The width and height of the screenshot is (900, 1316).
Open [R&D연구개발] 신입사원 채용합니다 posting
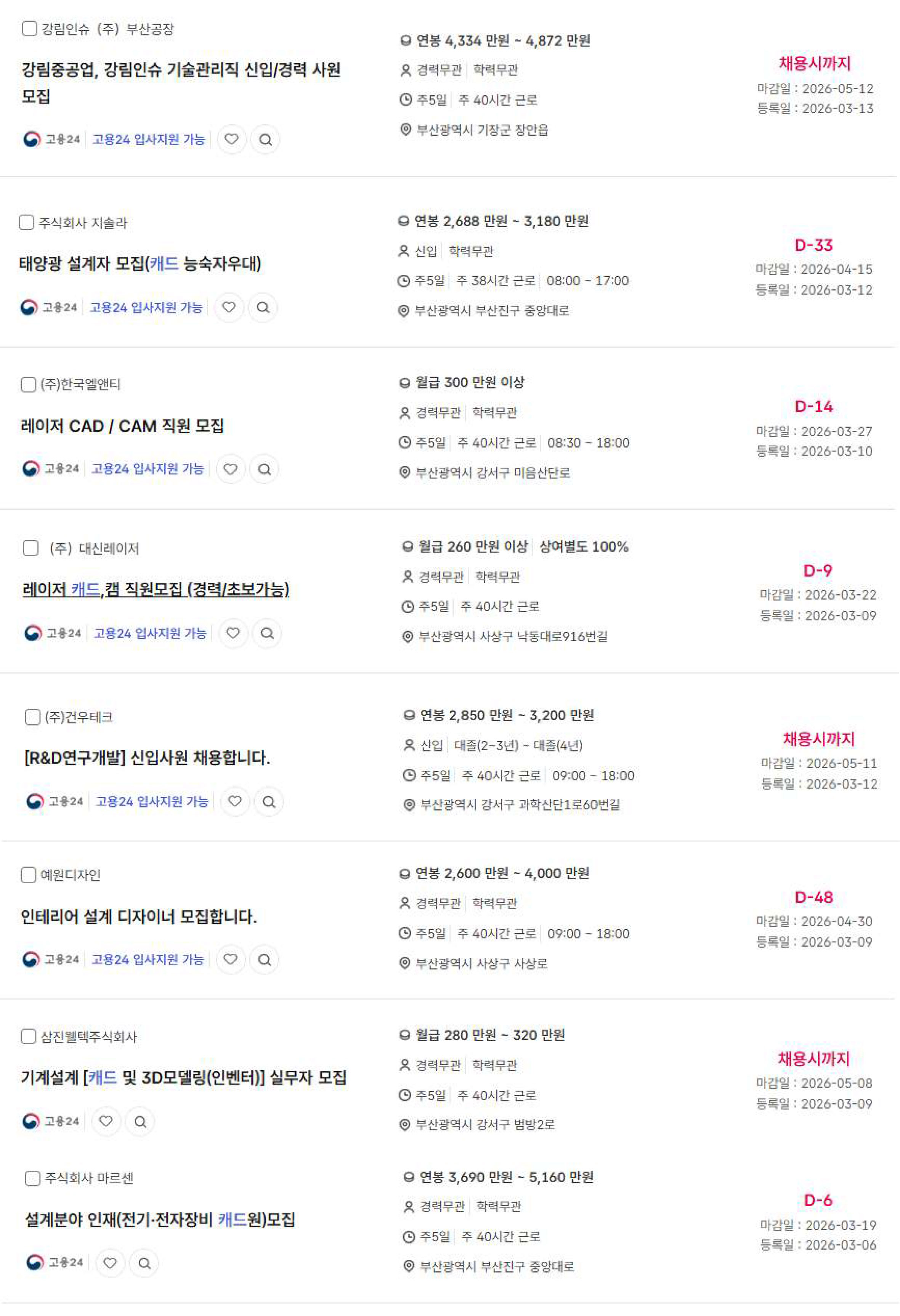click(147, 758)
